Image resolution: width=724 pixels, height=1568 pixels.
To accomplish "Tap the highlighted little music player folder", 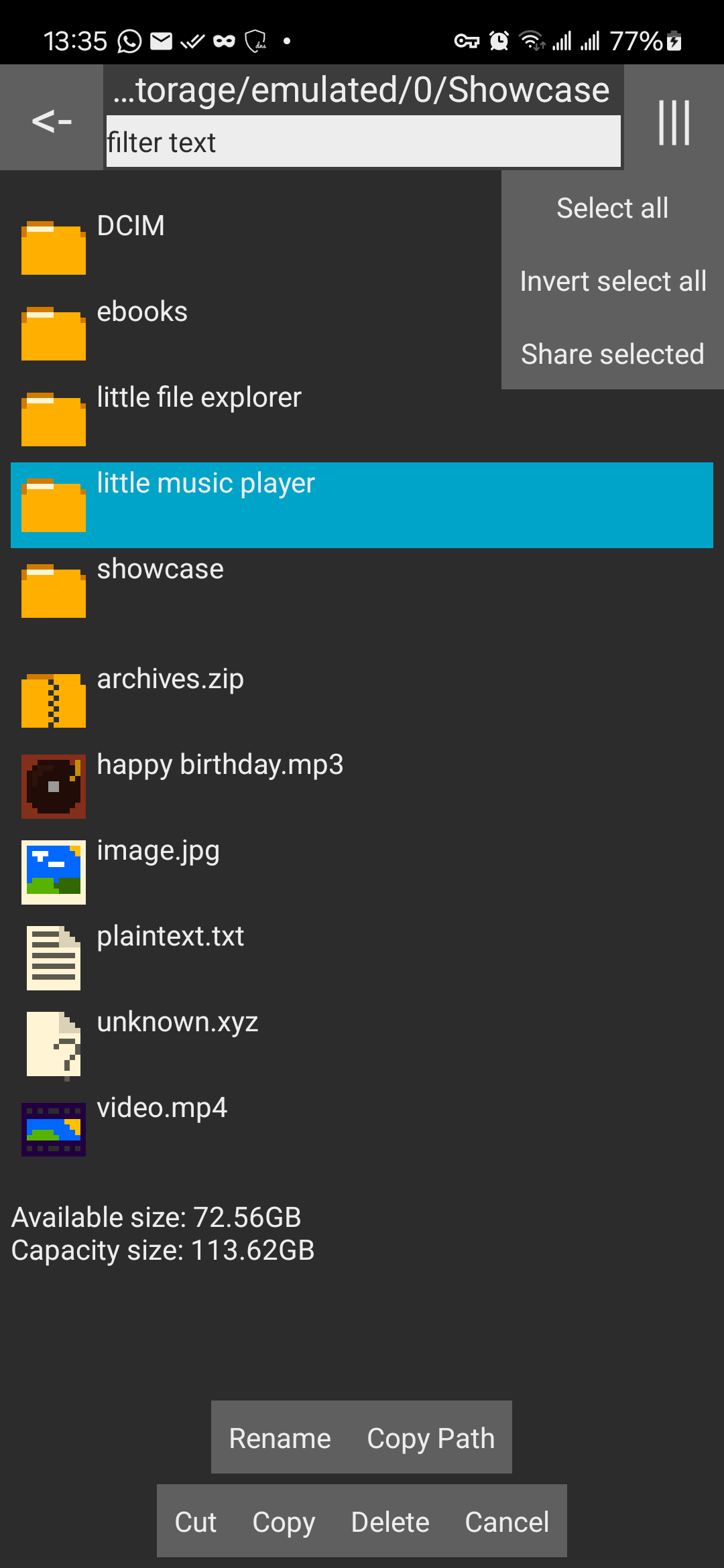I will coord(205,484).
